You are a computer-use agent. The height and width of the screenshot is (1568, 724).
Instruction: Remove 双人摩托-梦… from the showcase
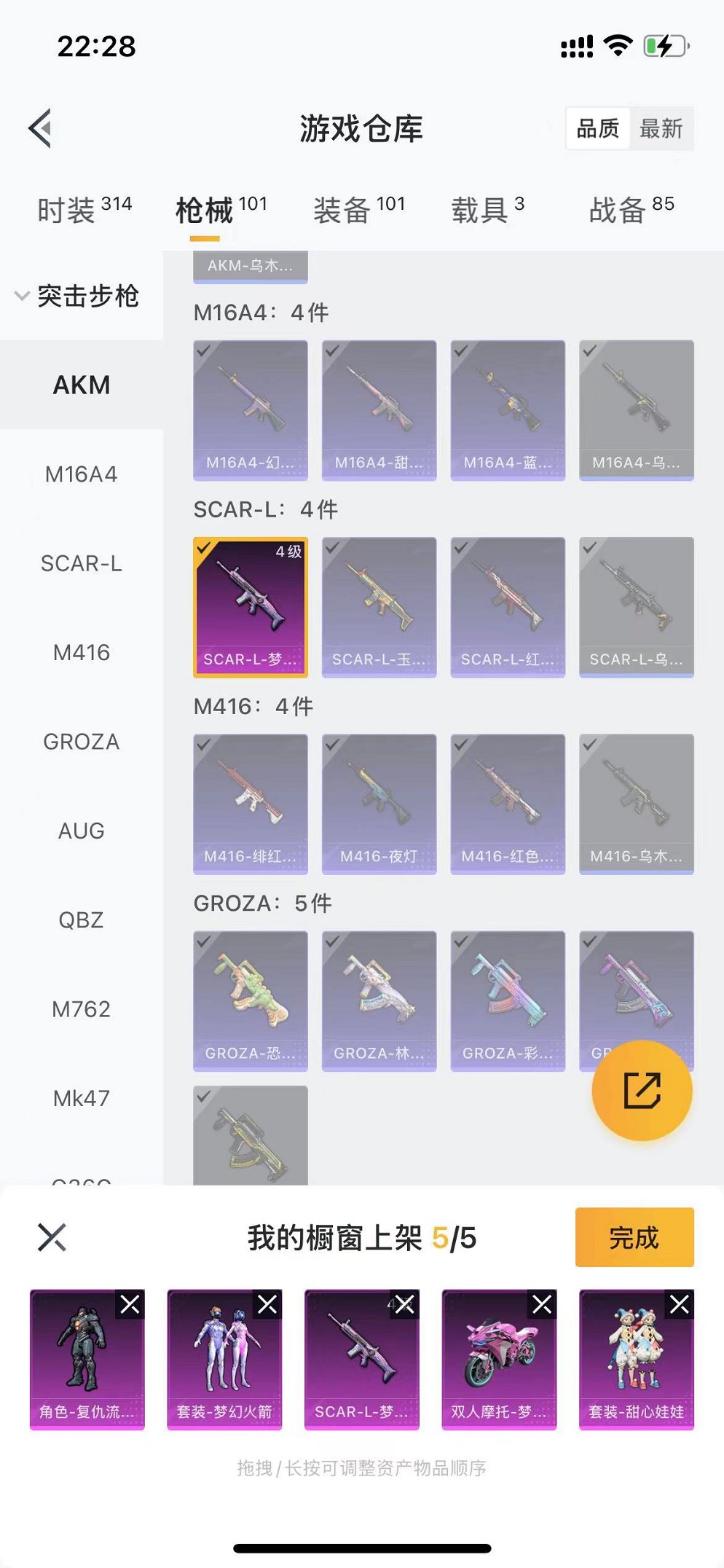coord(542,1304)
